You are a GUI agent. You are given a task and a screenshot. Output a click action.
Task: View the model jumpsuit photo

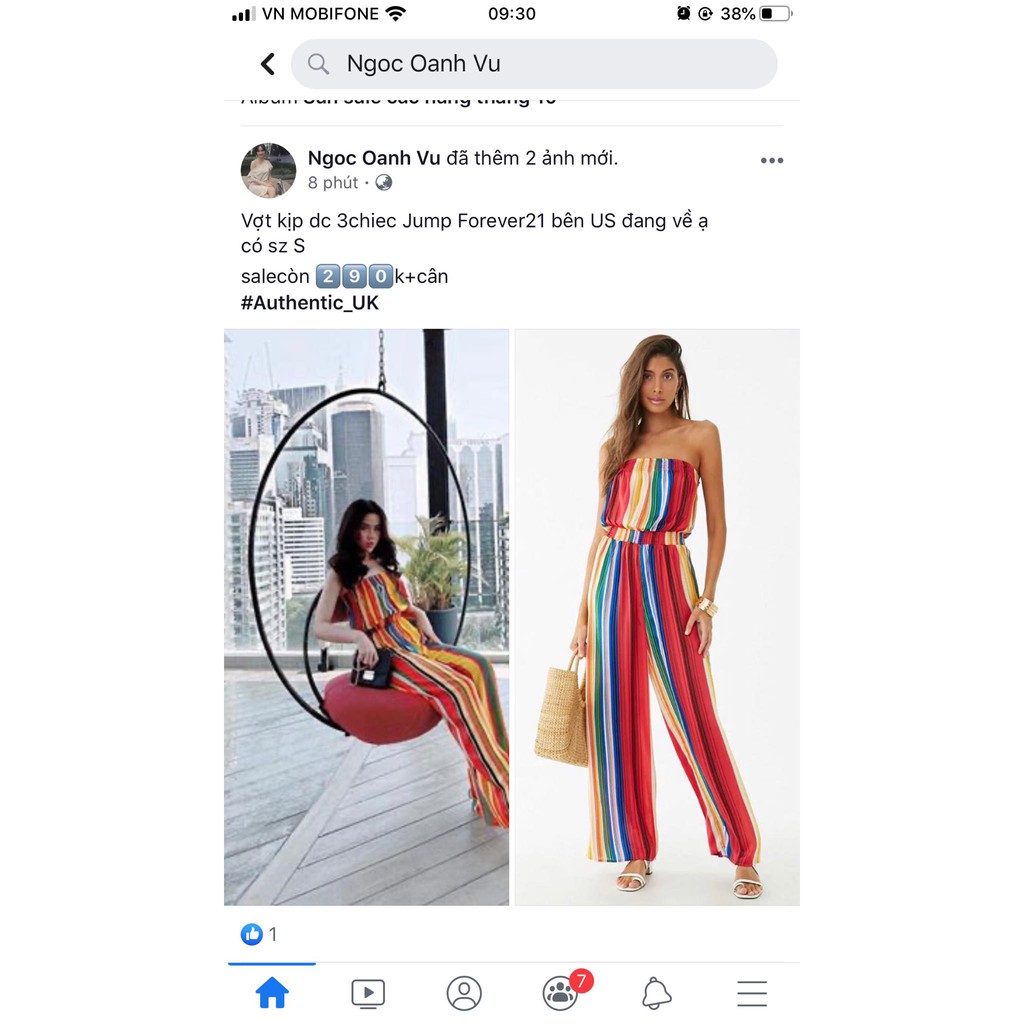coord(657,617)
